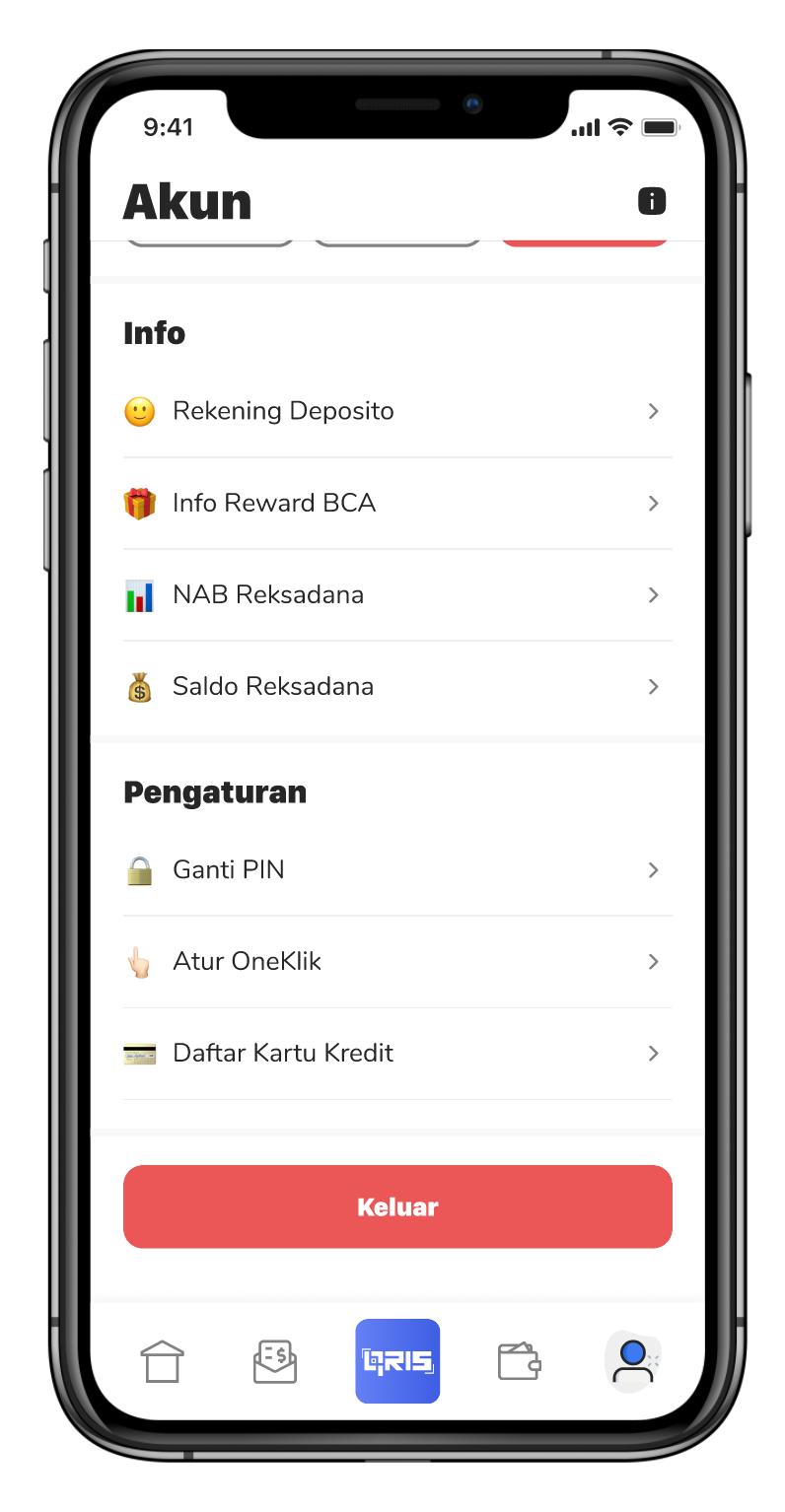The height and width of the screenshot is (1512, 785).
Task: Check Saldo Reksadana
Action: [x=396, y=686]
